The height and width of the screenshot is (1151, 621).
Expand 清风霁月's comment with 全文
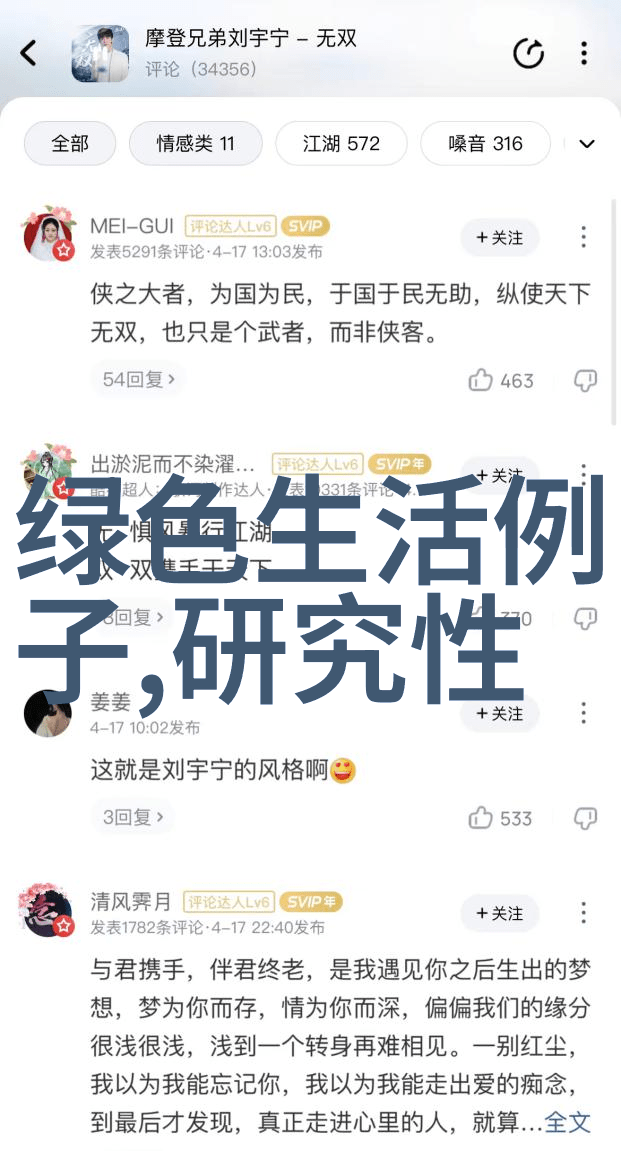point(568,1122)
